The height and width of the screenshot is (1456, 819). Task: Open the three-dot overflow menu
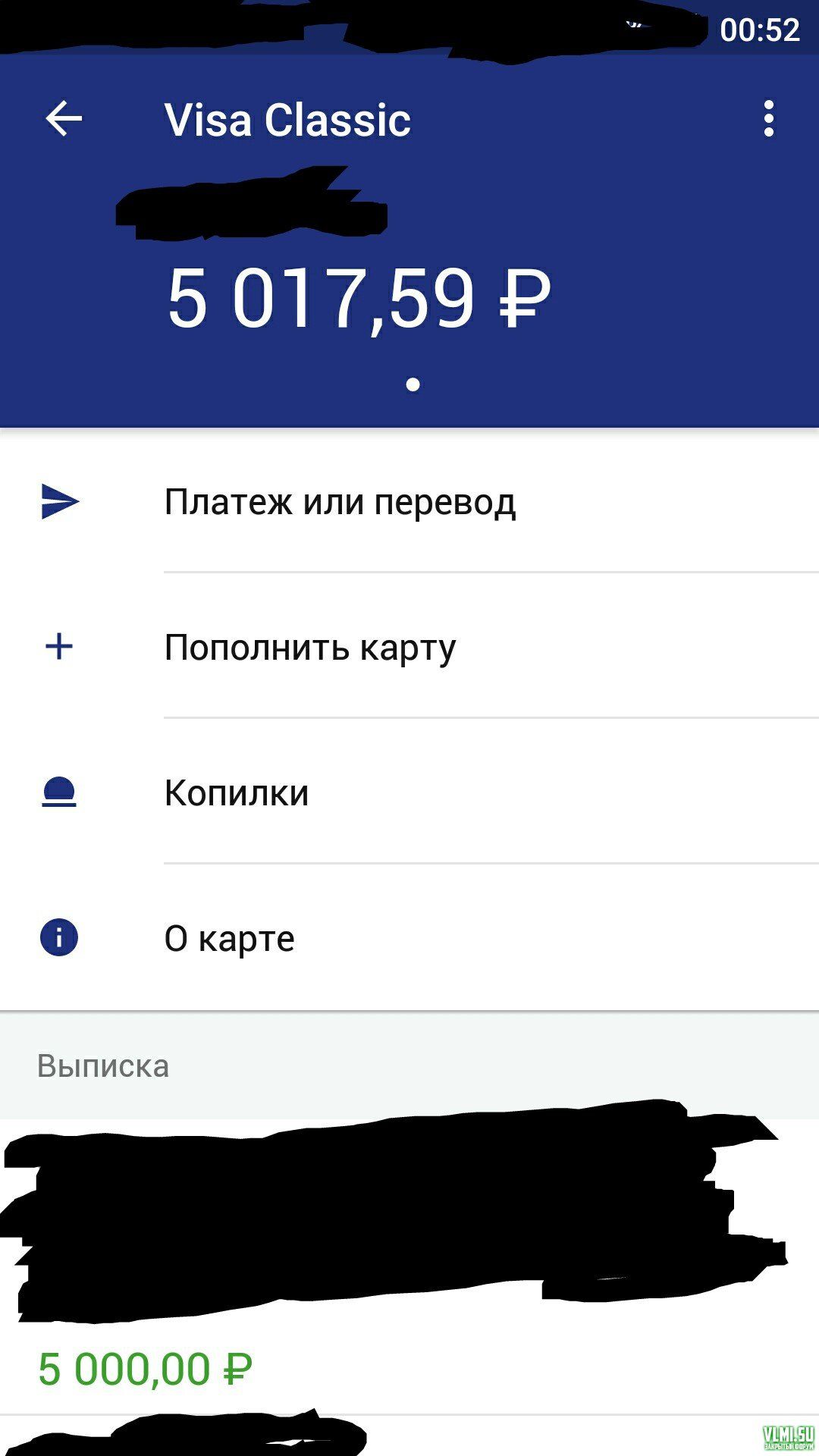click(x=768, y=119)
